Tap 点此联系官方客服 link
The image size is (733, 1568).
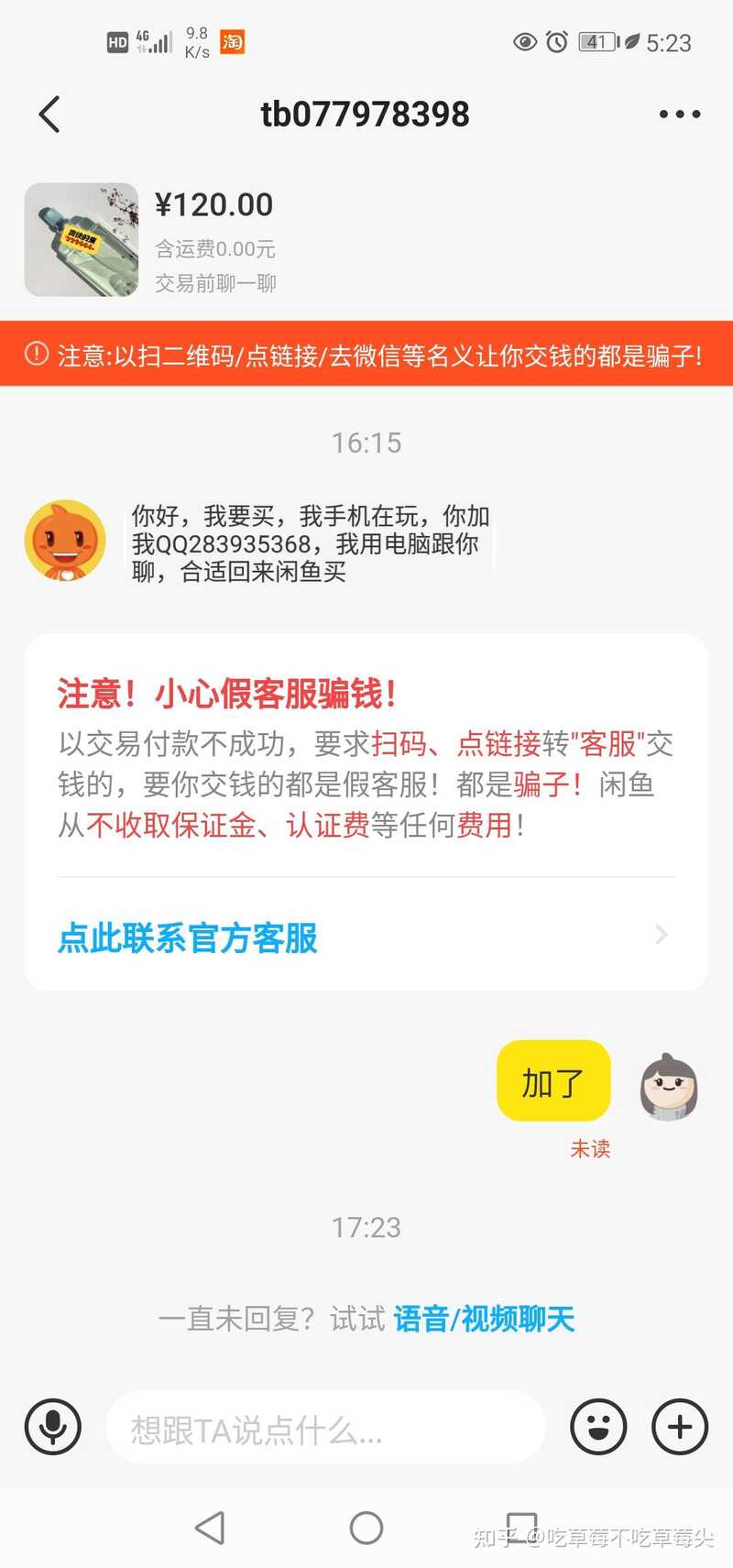pyautogui.click(x=188, y=938)
